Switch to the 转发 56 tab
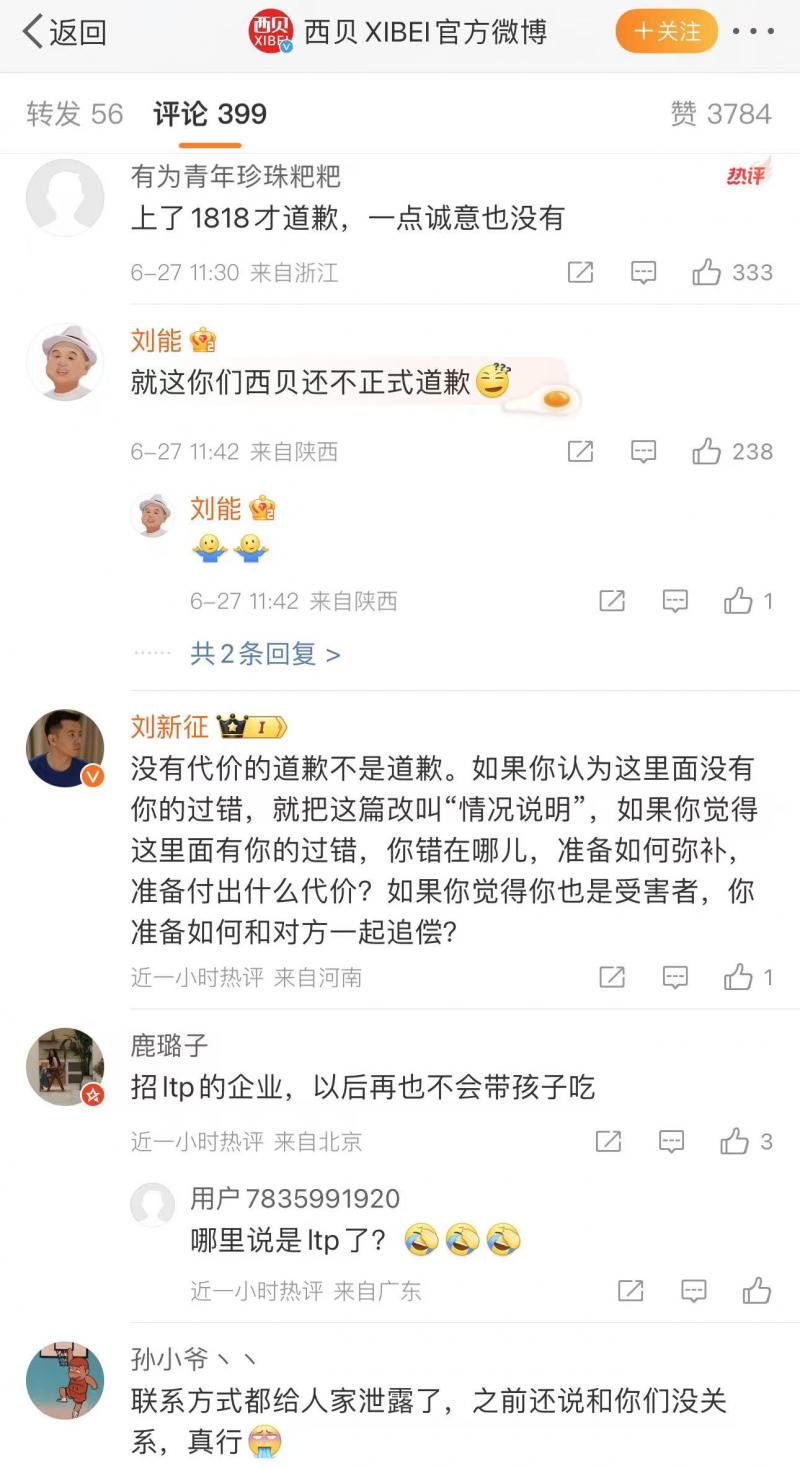 pos(75,113)
